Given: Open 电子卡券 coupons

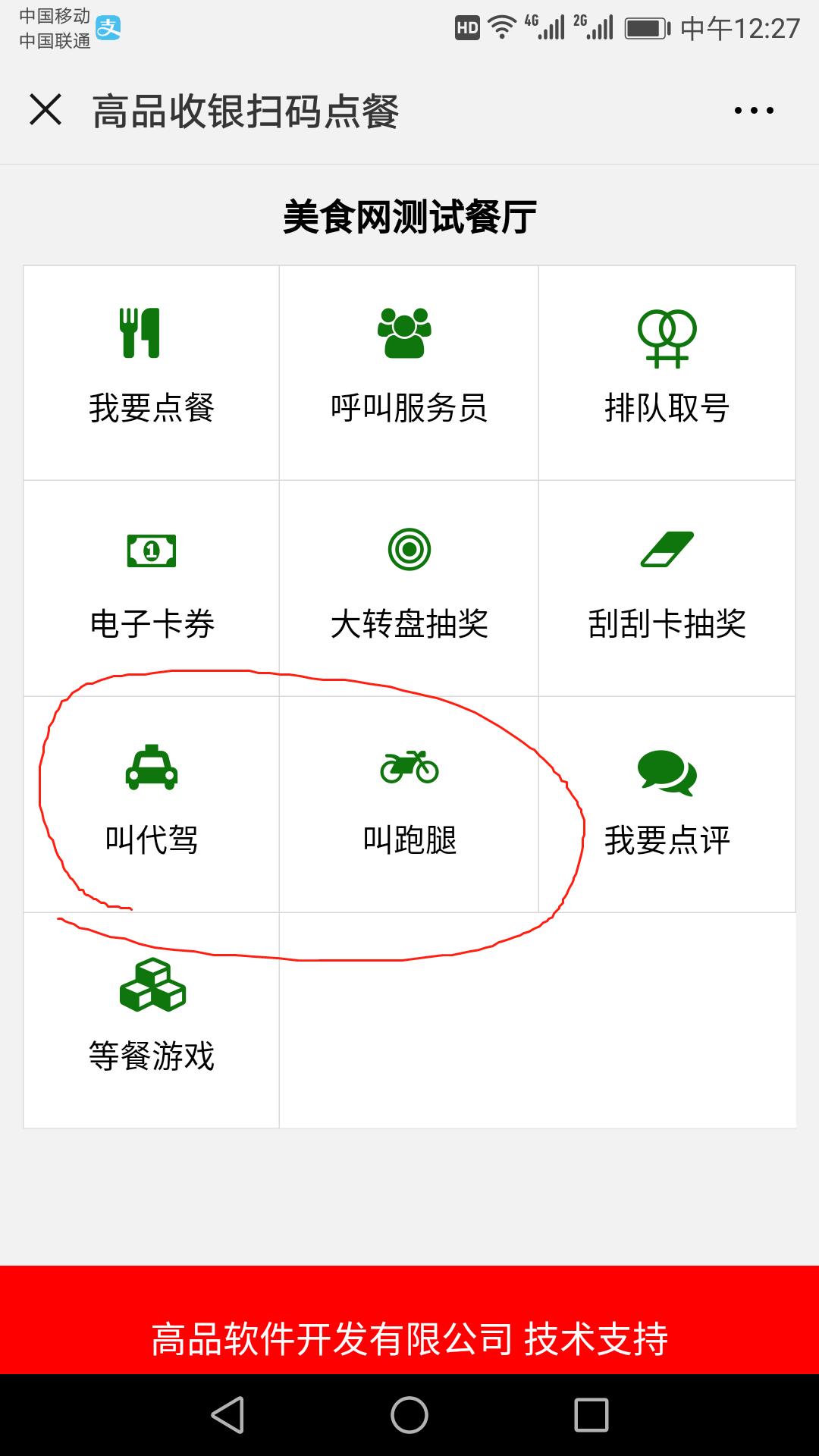Looking at the screenshot, I should pos(152,588).
